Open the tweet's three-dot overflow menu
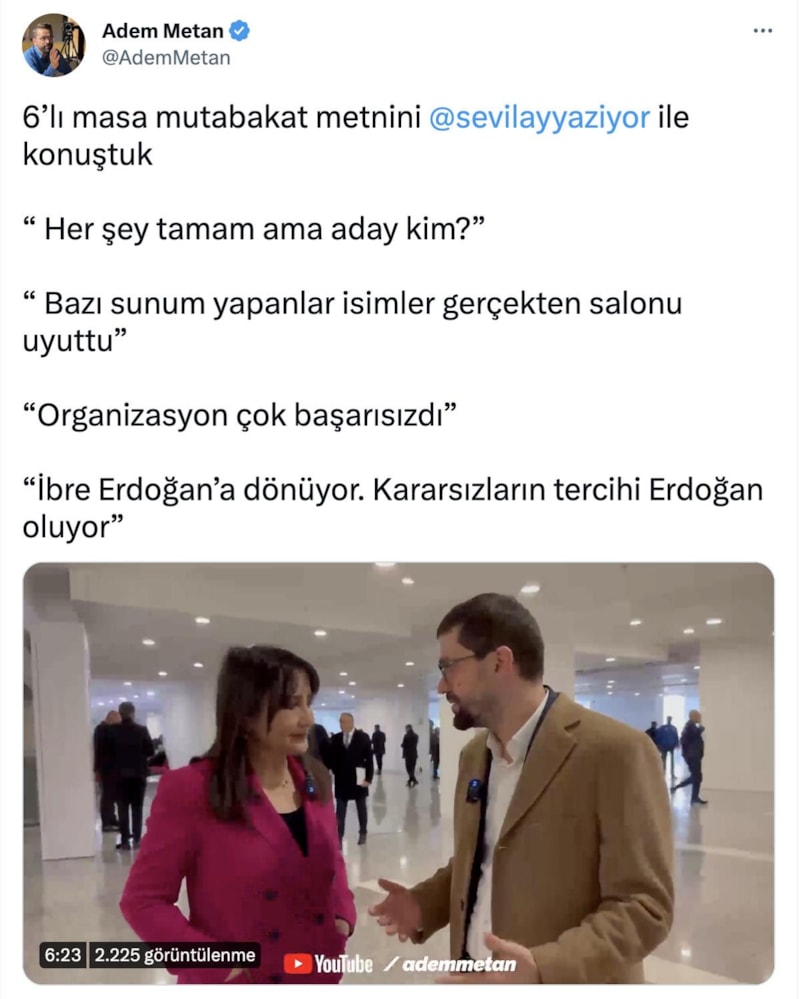 (762, 32)
